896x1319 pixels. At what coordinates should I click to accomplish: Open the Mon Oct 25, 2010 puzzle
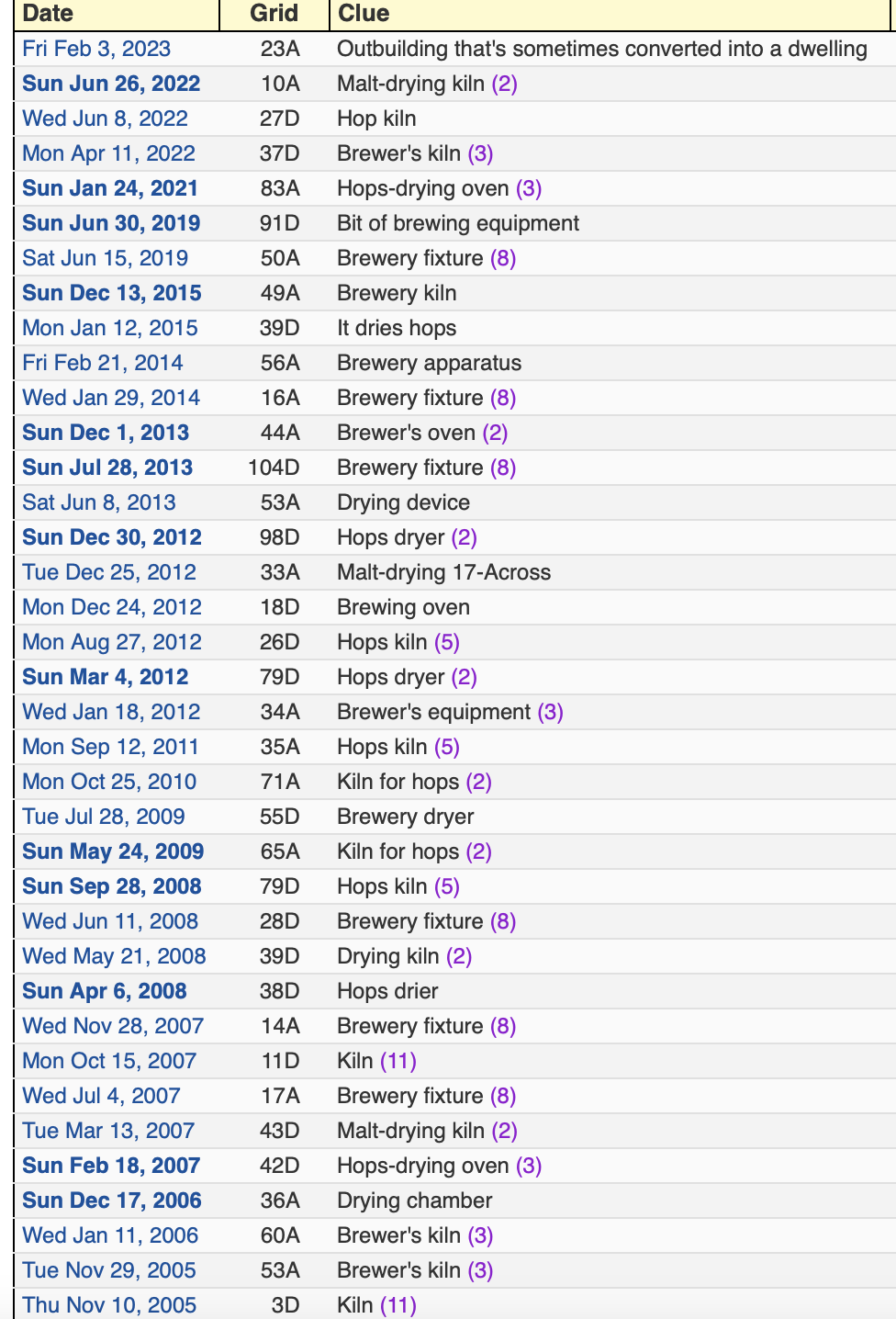pos(109,782)
